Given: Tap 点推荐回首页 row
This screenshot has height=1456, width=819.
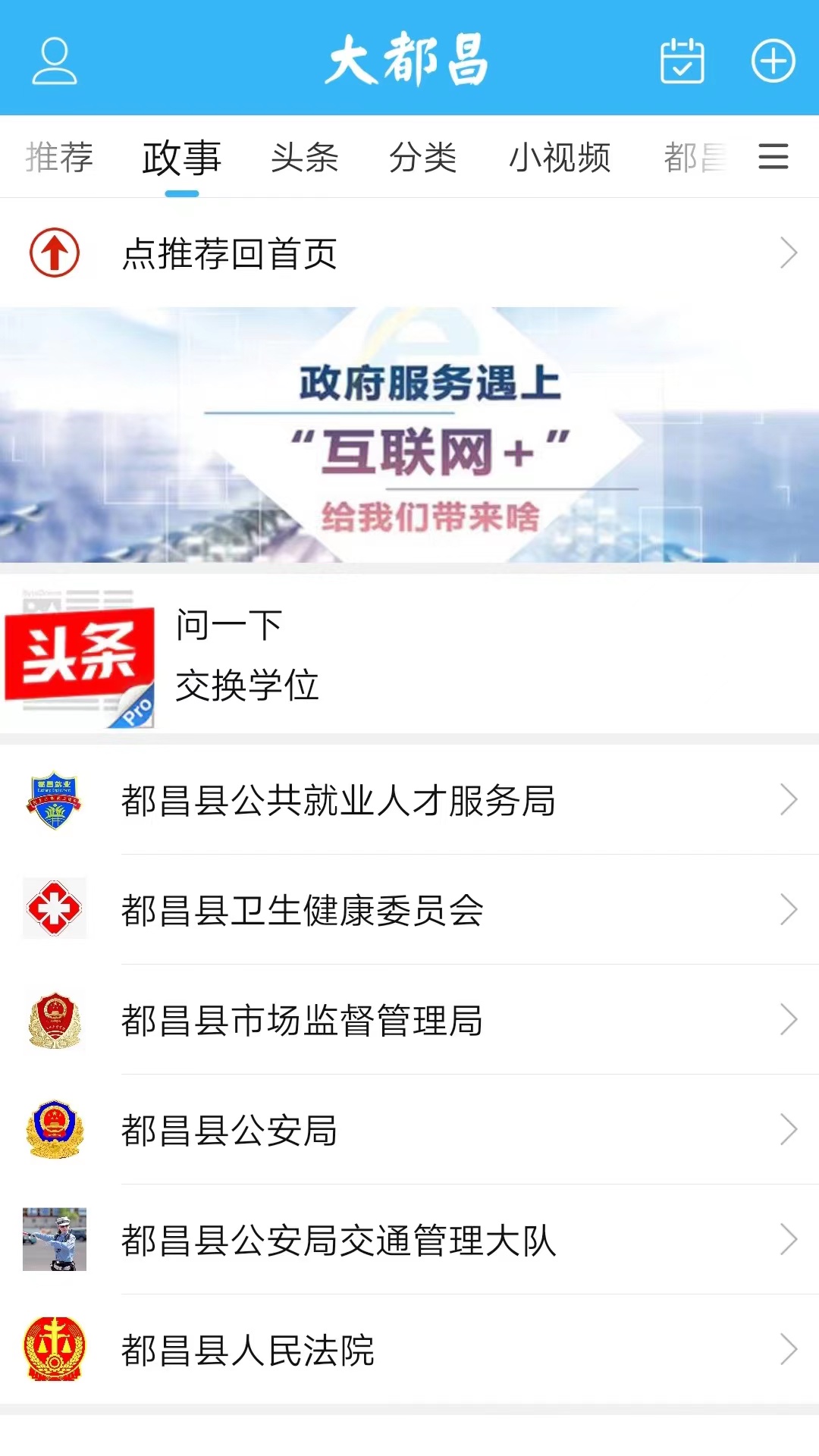Looking at the screenshot, I should pos(409,253).
